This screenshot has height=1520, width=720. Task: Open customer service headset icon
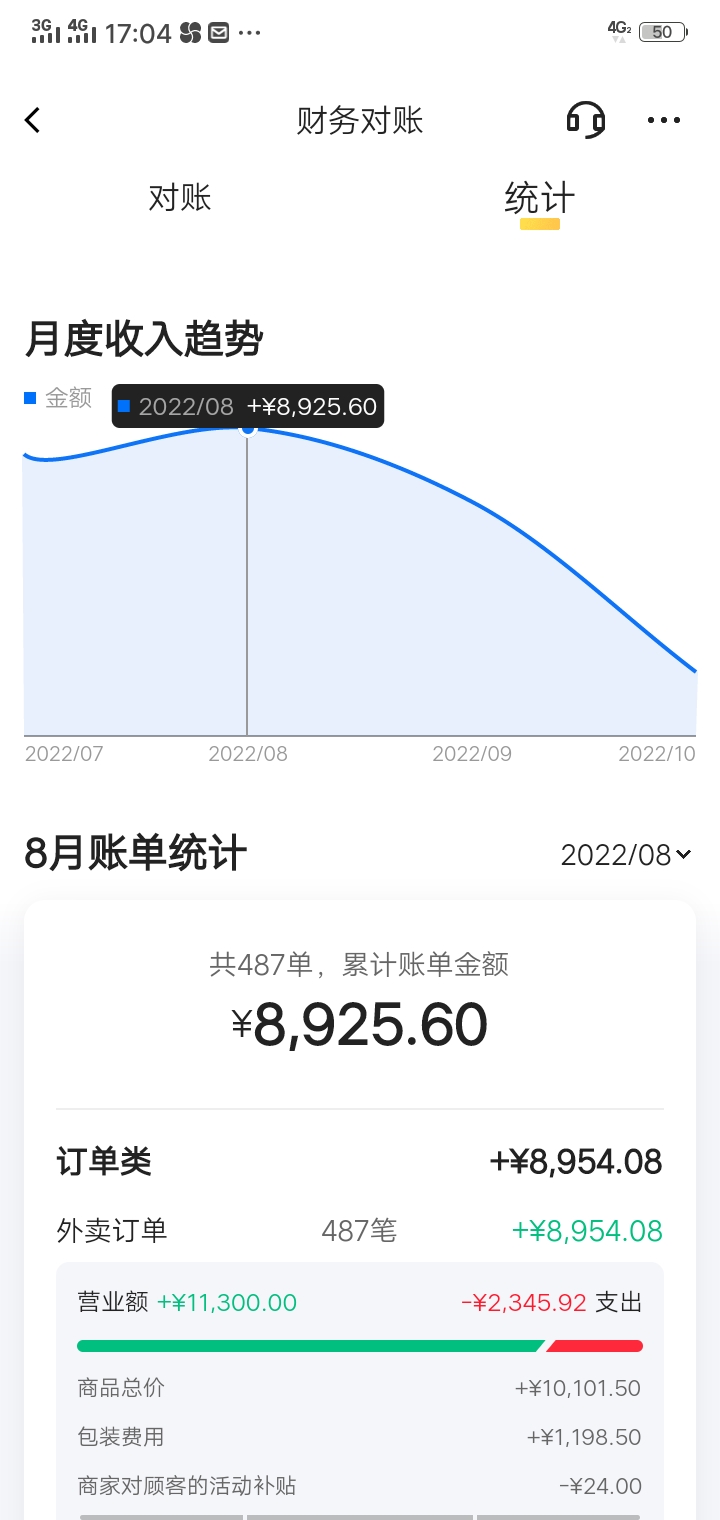(585, 120)
